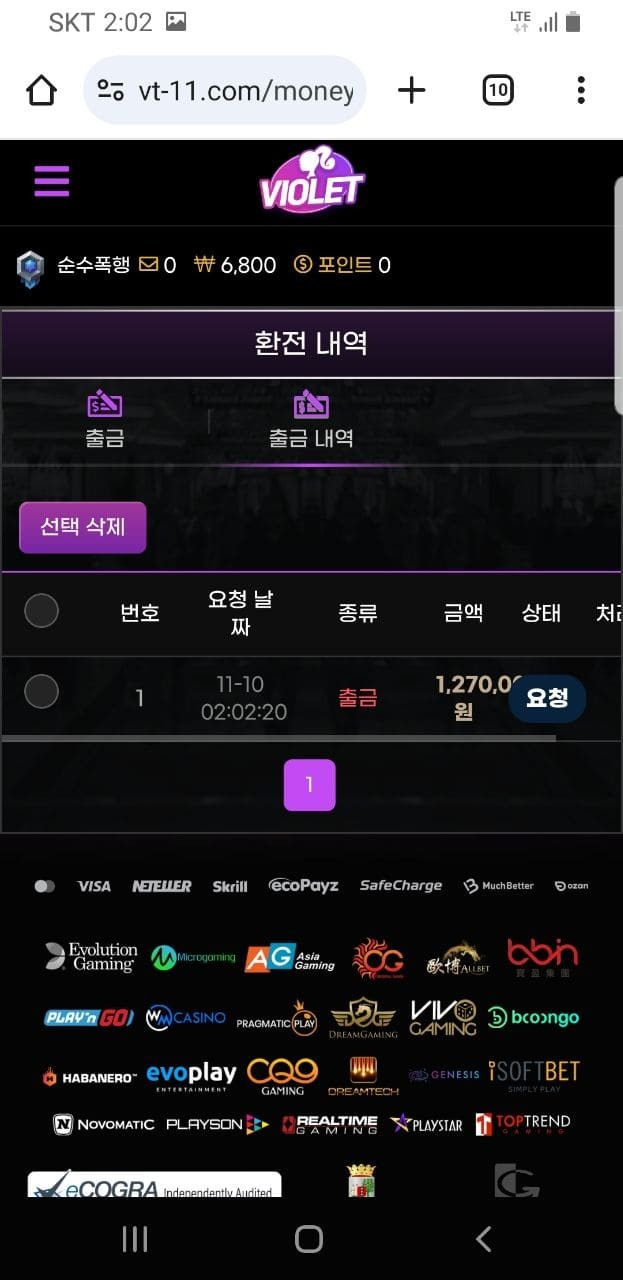The image size is (623, 1280).
Task: Go to browser home page
Action: tap(41, 91)
